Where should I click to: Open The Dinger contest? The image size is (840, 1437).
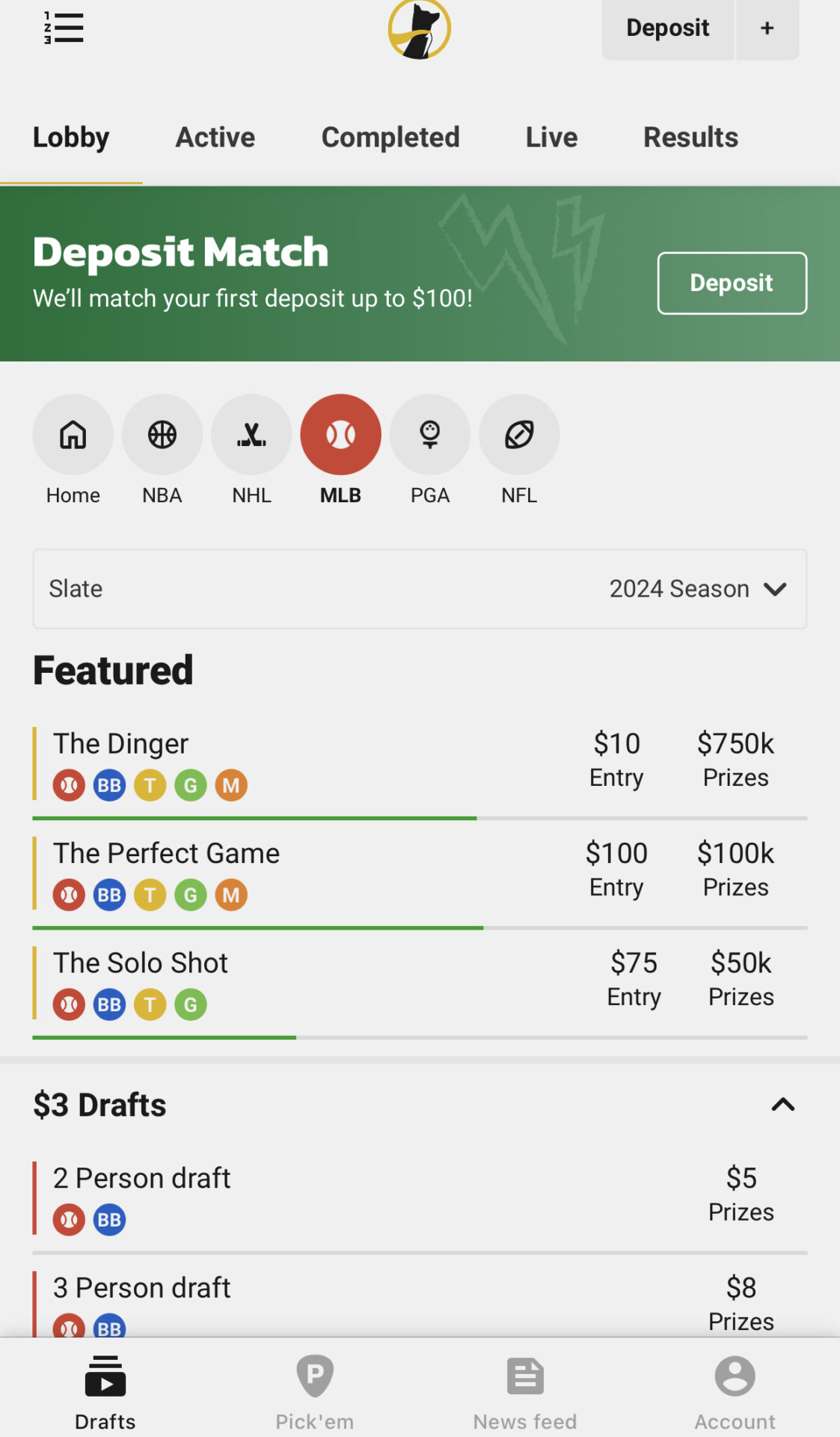[x=420, y=763]
